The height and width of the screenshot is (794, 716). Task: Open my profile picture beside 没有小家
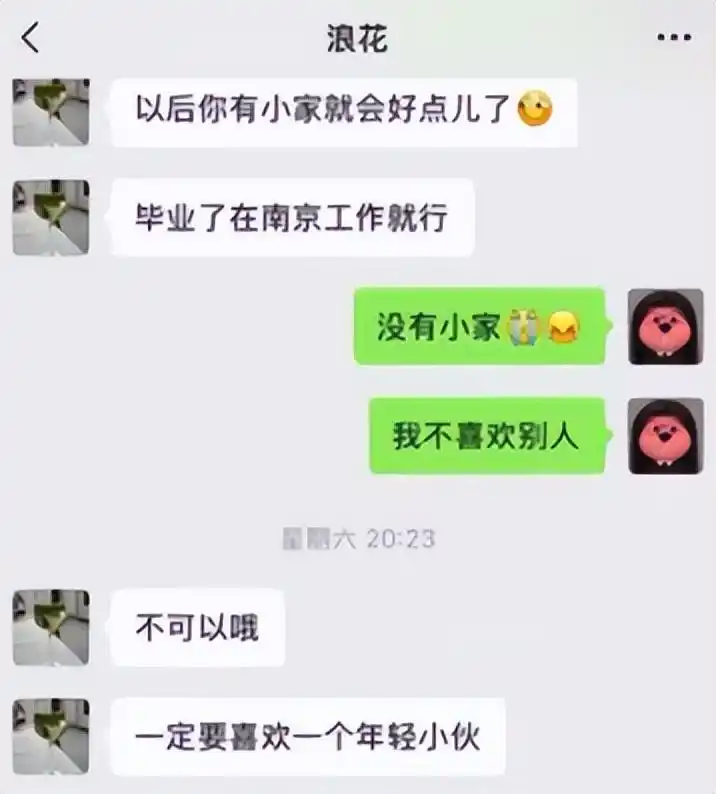pos(665,326)
